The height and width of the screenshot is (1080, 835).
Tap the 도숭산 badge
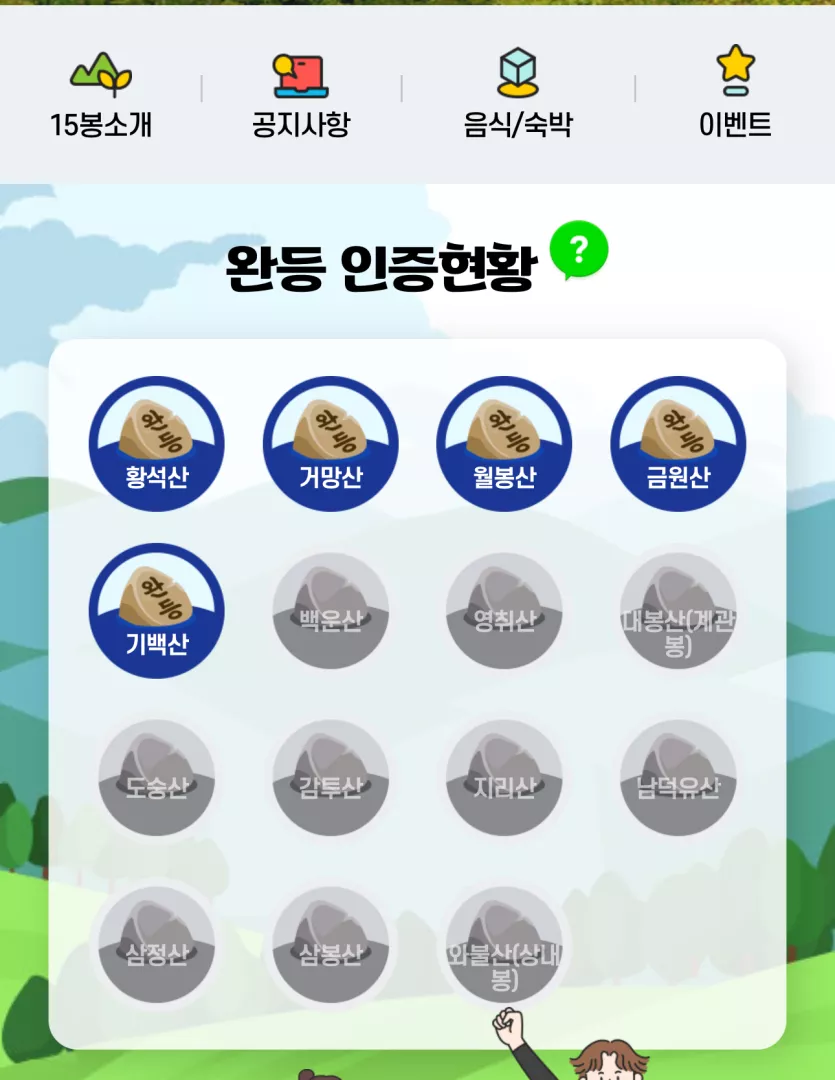click(157, 778)
